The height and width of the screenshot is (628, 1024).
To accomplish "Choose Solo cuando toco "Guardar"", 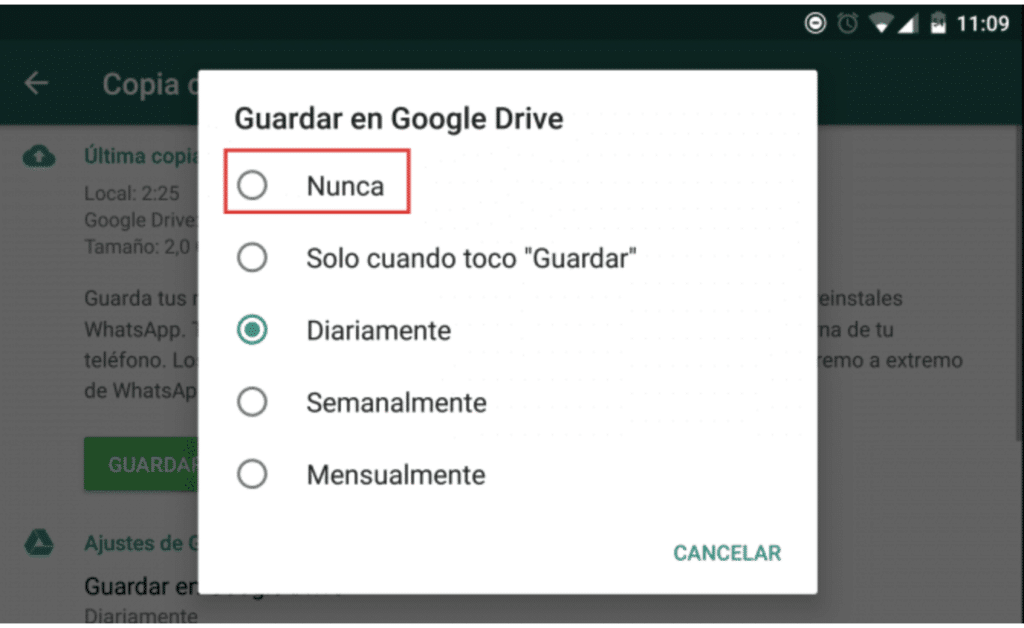I will coord(253,259).
